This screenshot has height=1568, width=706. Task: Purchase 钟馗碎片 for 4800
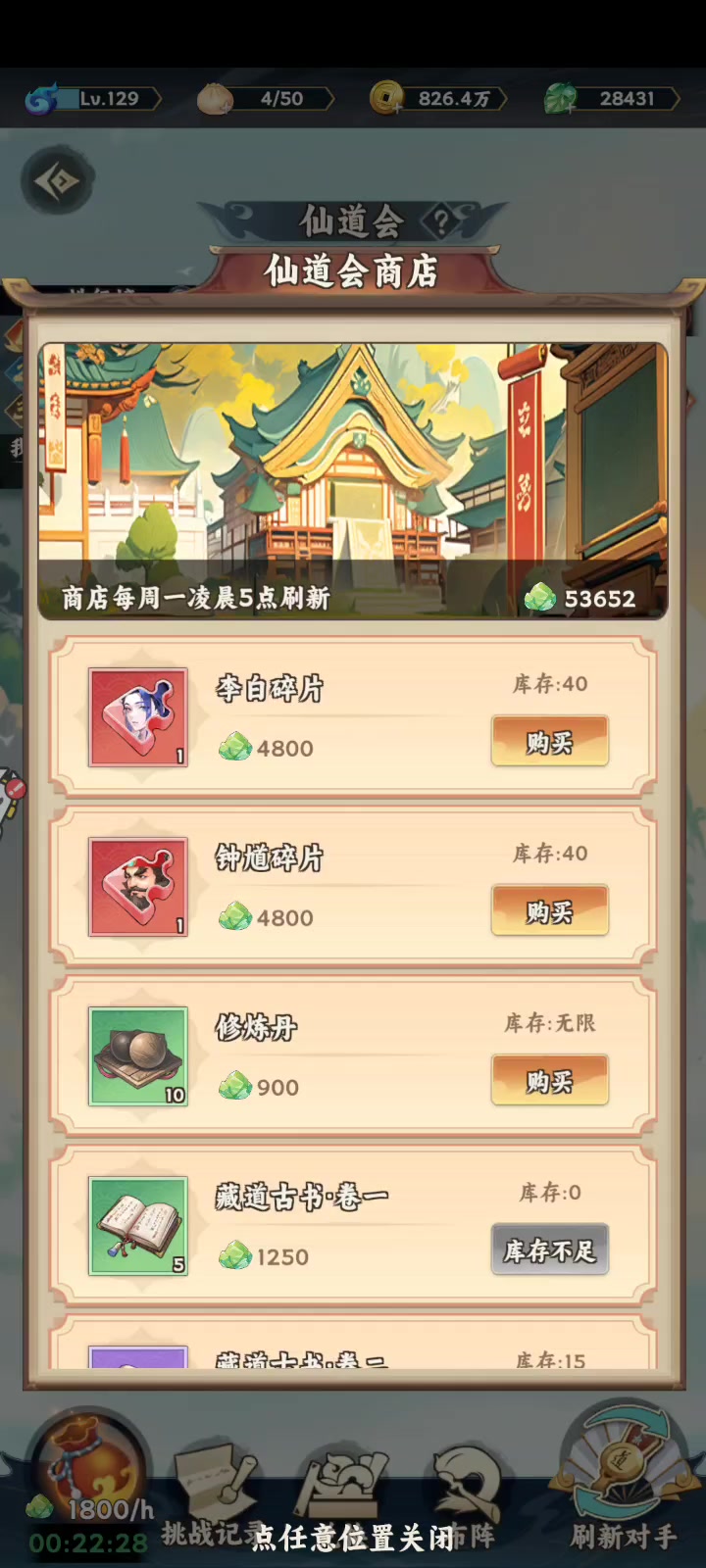549,911
